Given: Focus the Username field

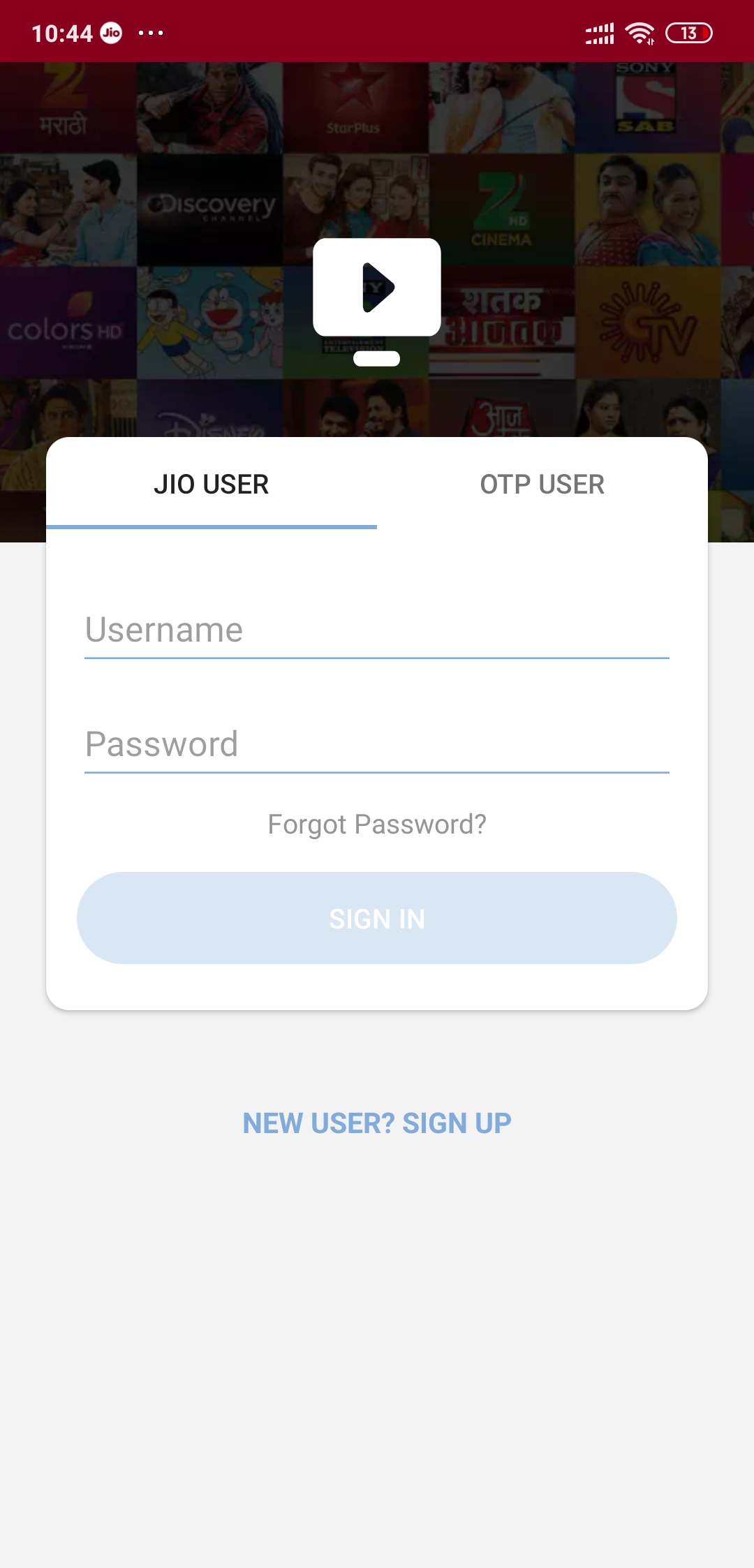Looking at the screenshot, I should (377, 630).
